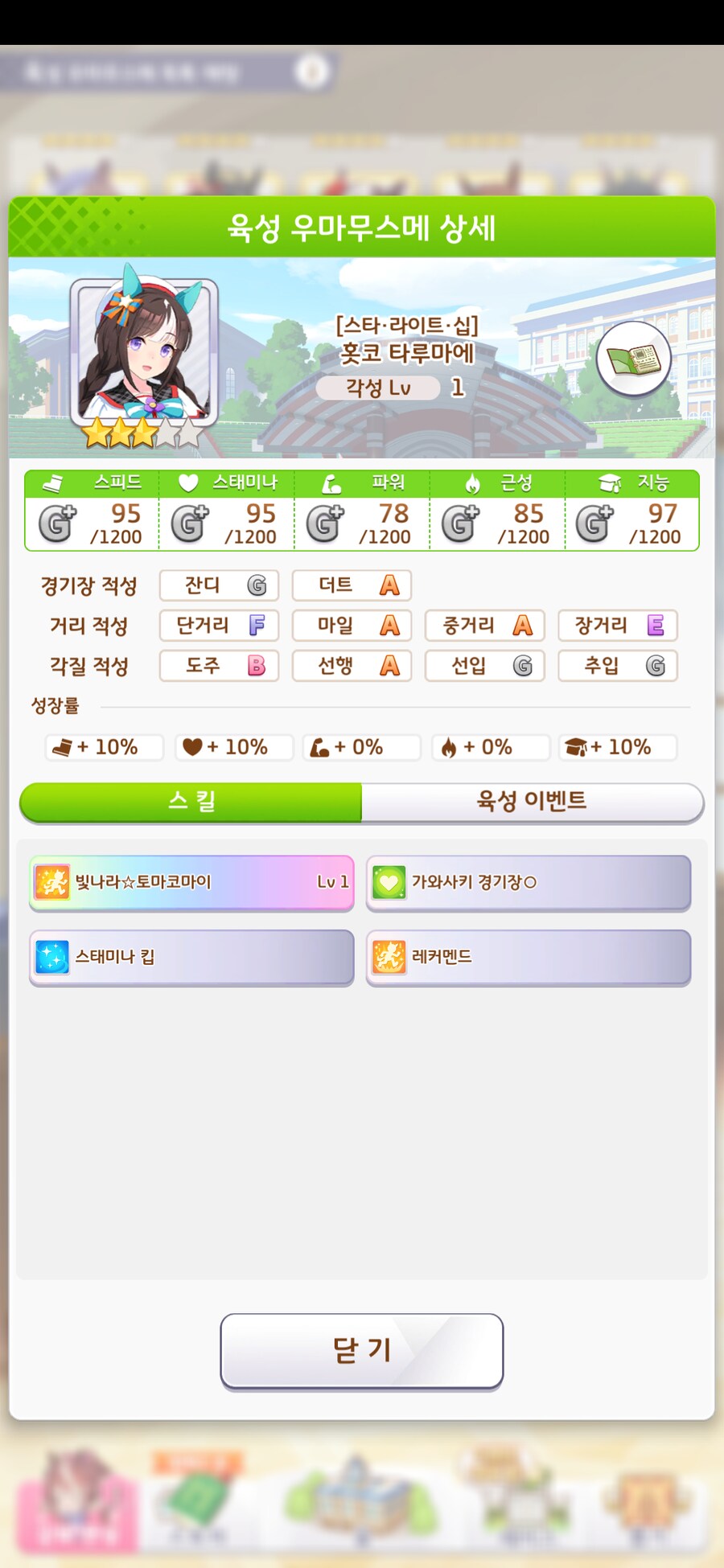Check the 레커멘드 skill details
This screenshot has height=1568, width=724.
(529, 957)
